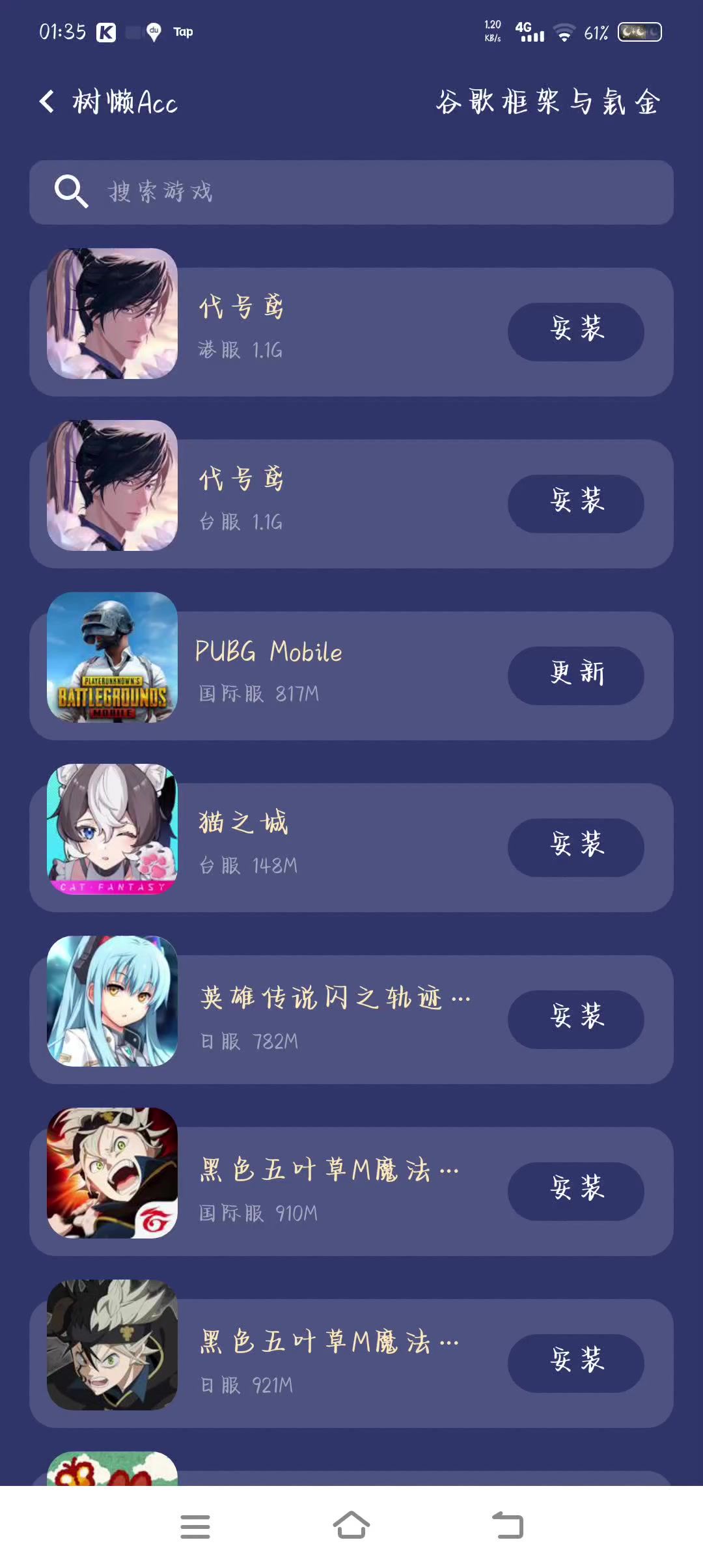
Task: Go back using the arrow beside 树懒Acc
Action: (47, 102)
